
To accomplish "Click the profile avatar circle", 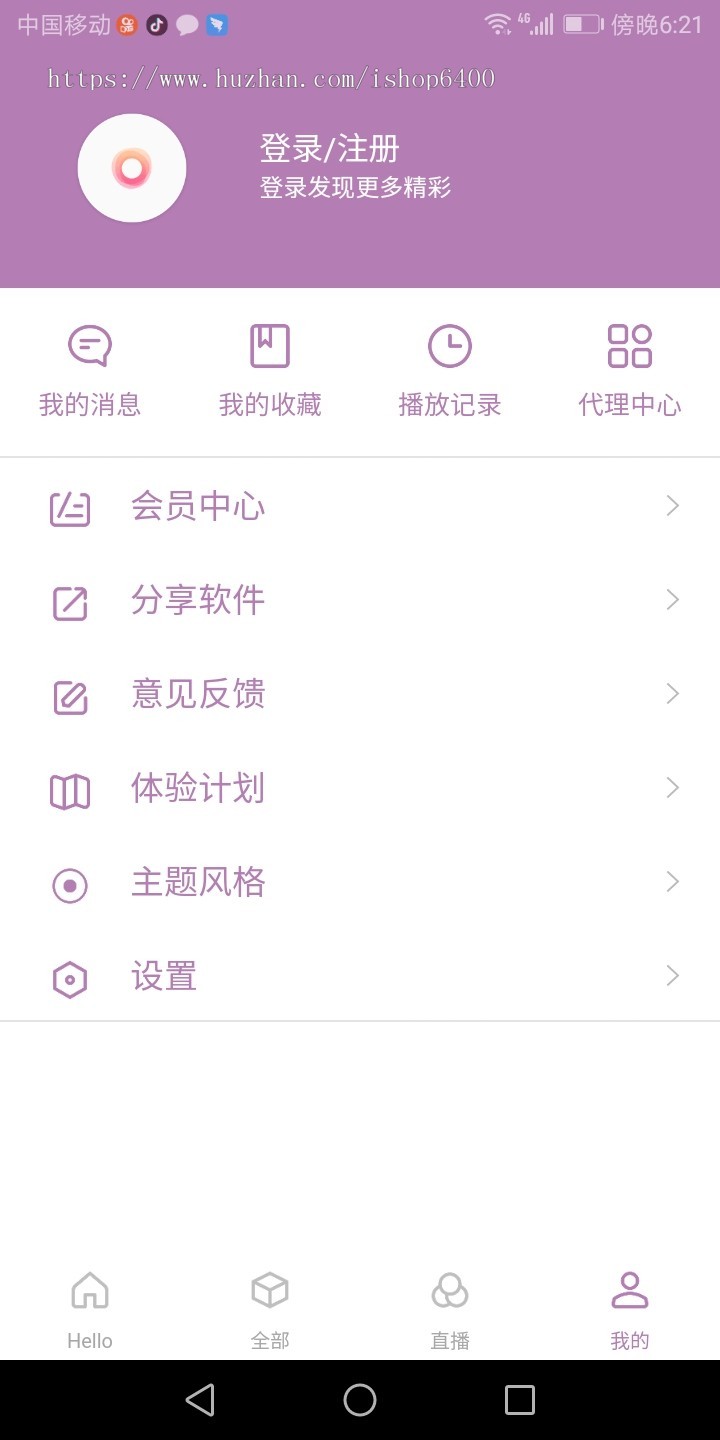I will (x=131, y=167).
